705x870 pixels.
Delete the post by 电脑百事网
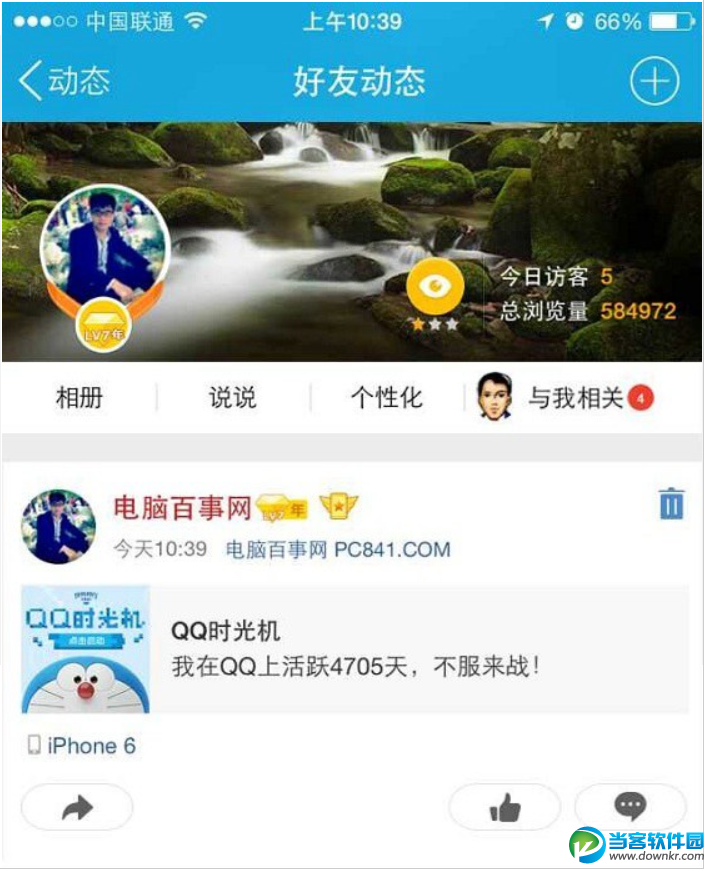click(x=671, y=504)
